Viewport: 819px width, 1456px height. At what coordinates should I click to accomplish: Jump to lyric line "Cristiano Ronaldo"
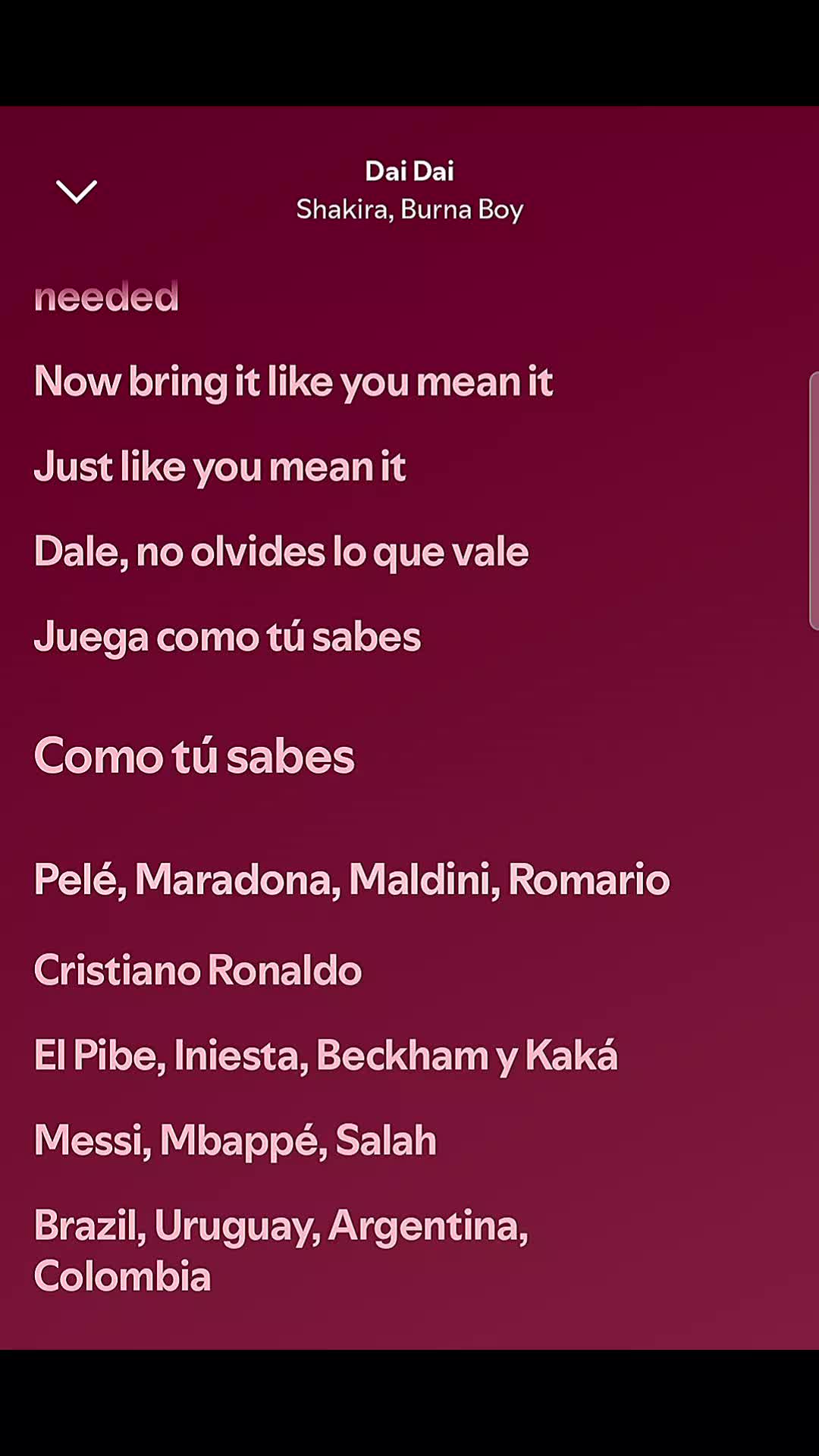(x=198, y=970)
